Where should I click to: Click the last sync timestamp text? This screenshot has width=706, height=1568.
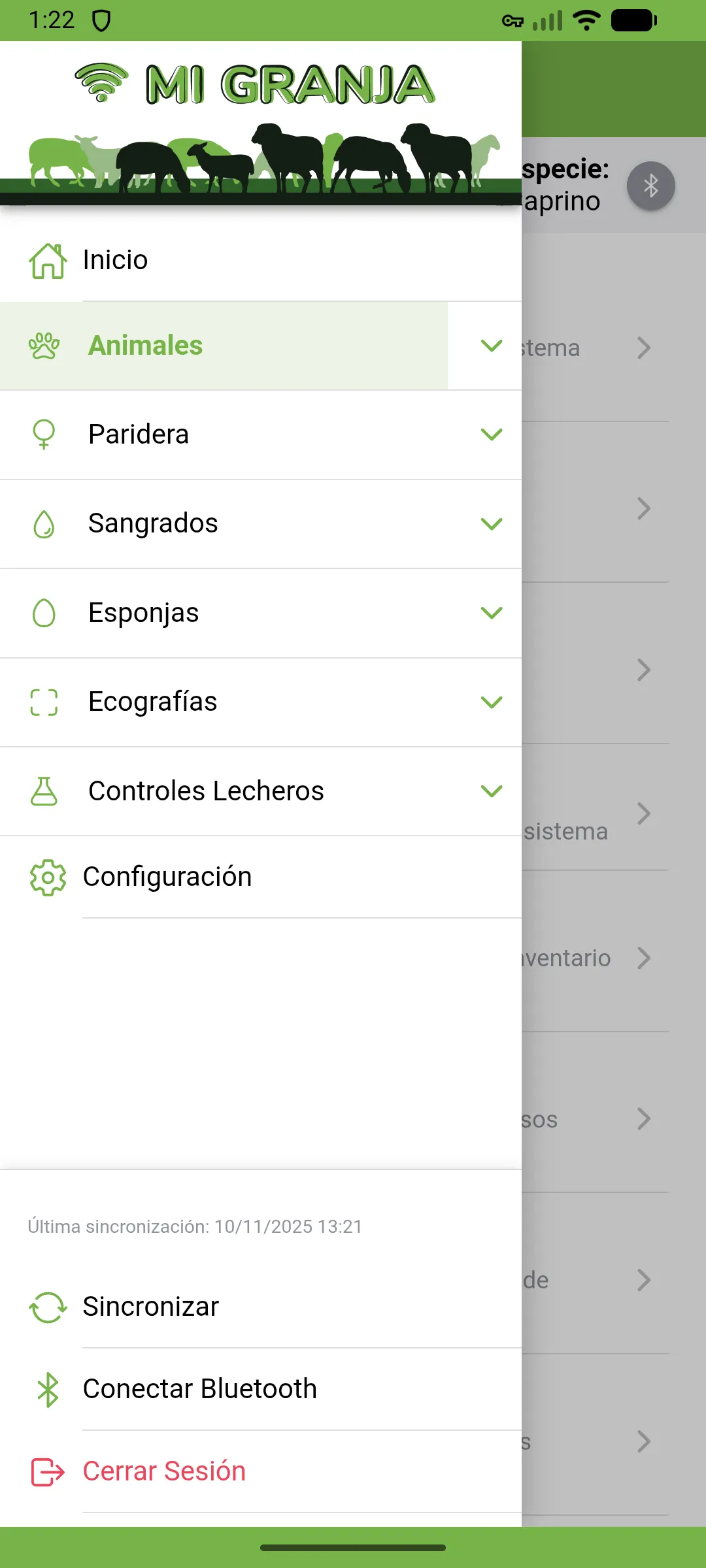tap(195, 1226)
